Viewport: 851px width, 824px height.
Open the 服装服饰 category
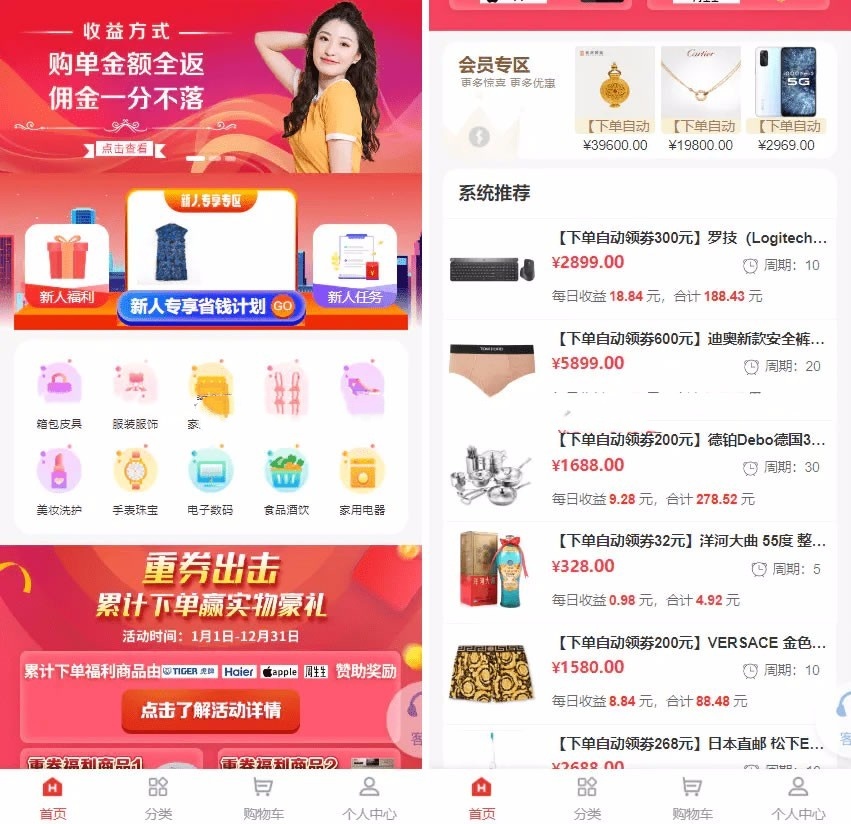[135, 396]
